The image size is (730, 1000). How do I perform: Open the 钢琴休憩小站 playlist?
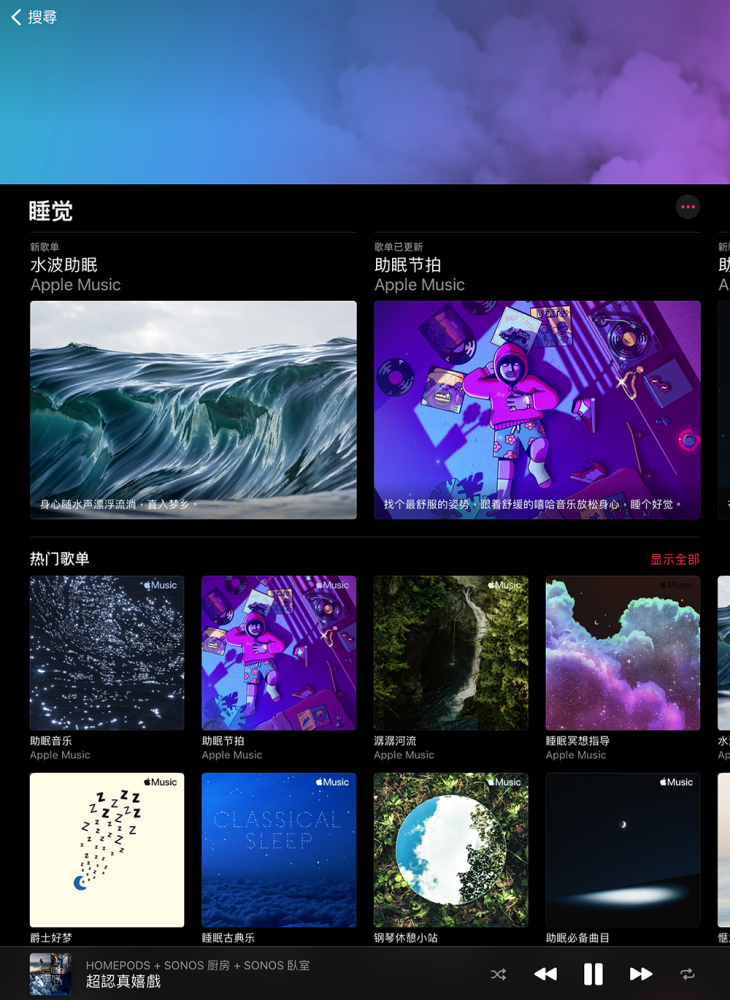pyautogui.click(x=450, y=849)
